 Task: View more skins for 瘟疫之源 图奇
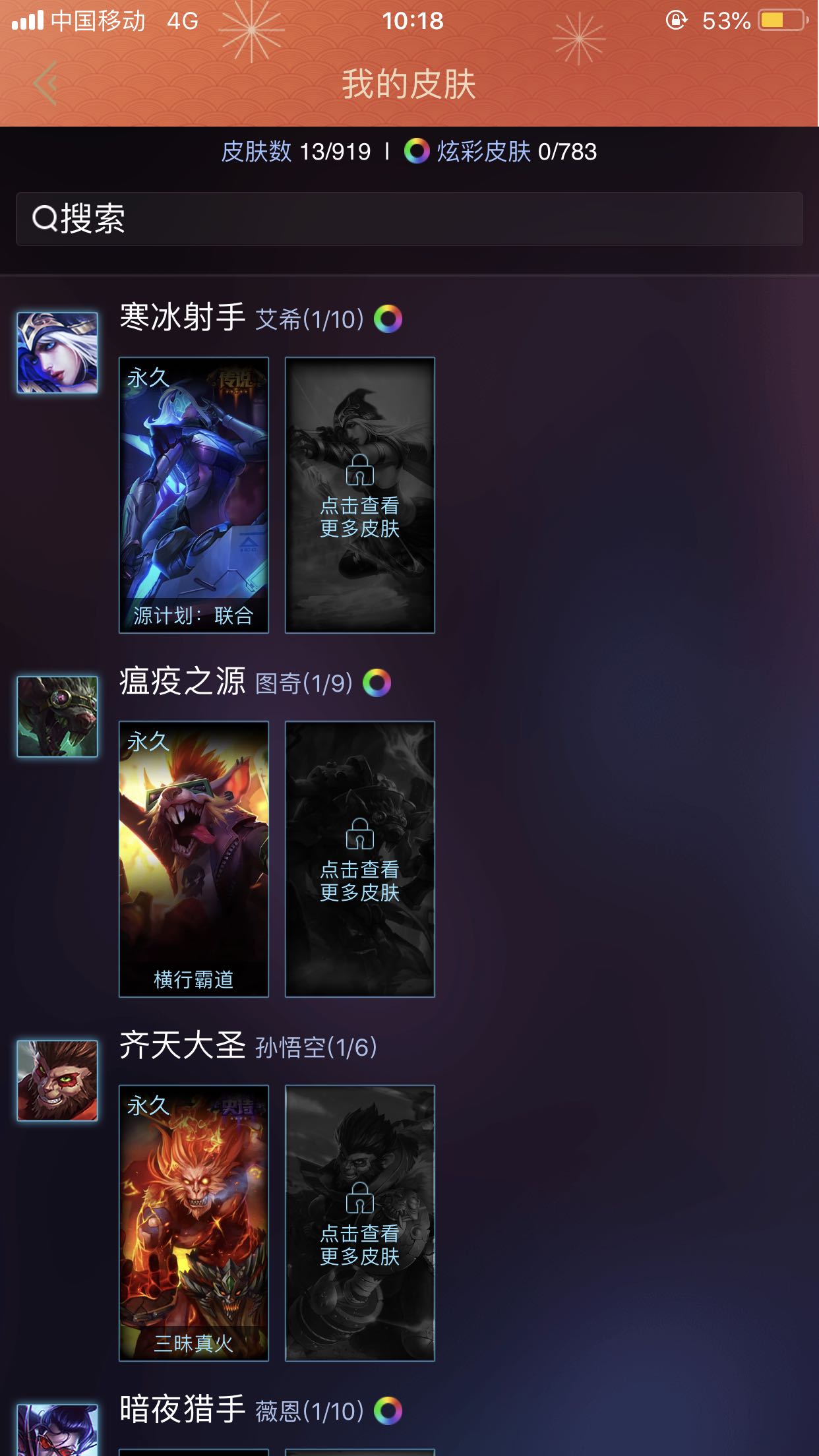click(x=360, y=859)
